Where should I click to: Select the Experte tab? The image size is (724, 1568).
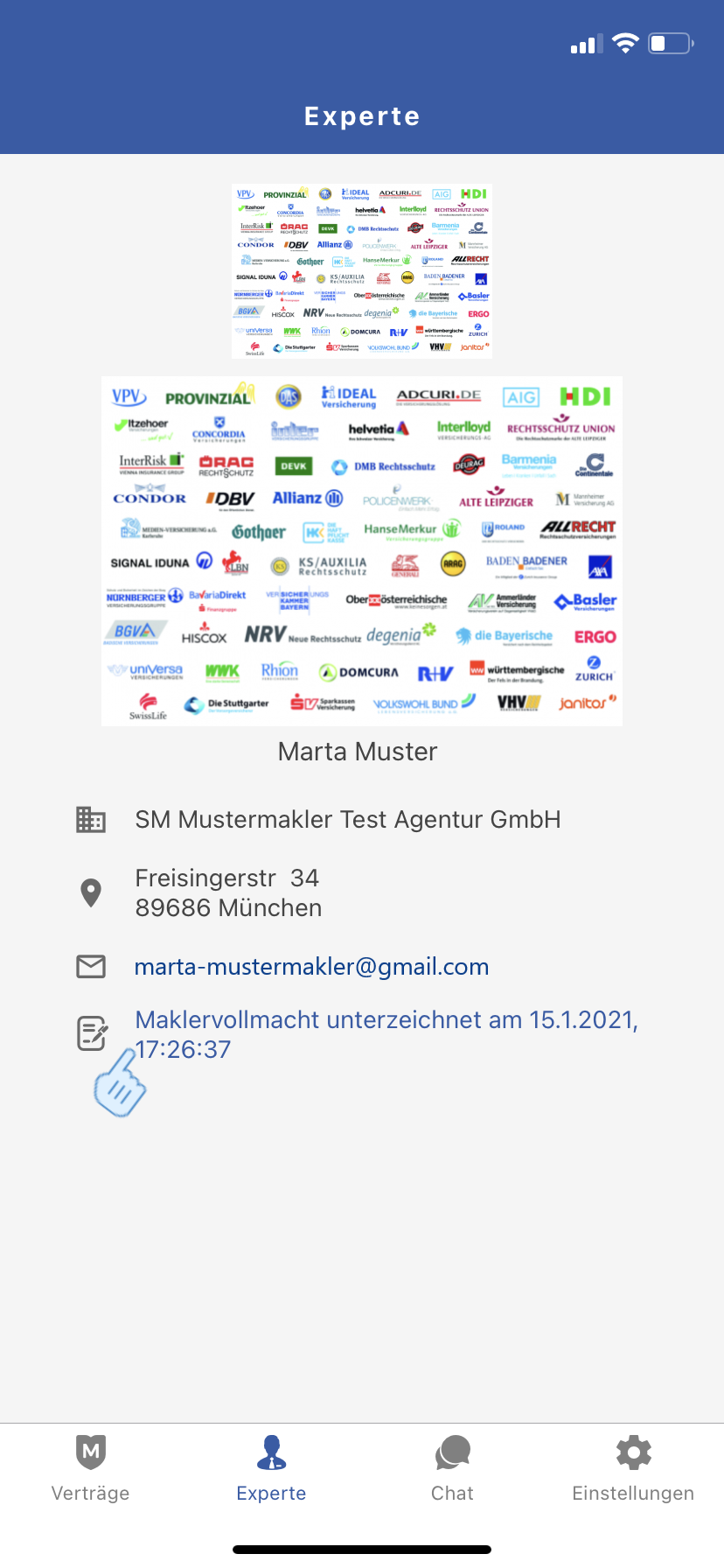[x=271, y=1469]
